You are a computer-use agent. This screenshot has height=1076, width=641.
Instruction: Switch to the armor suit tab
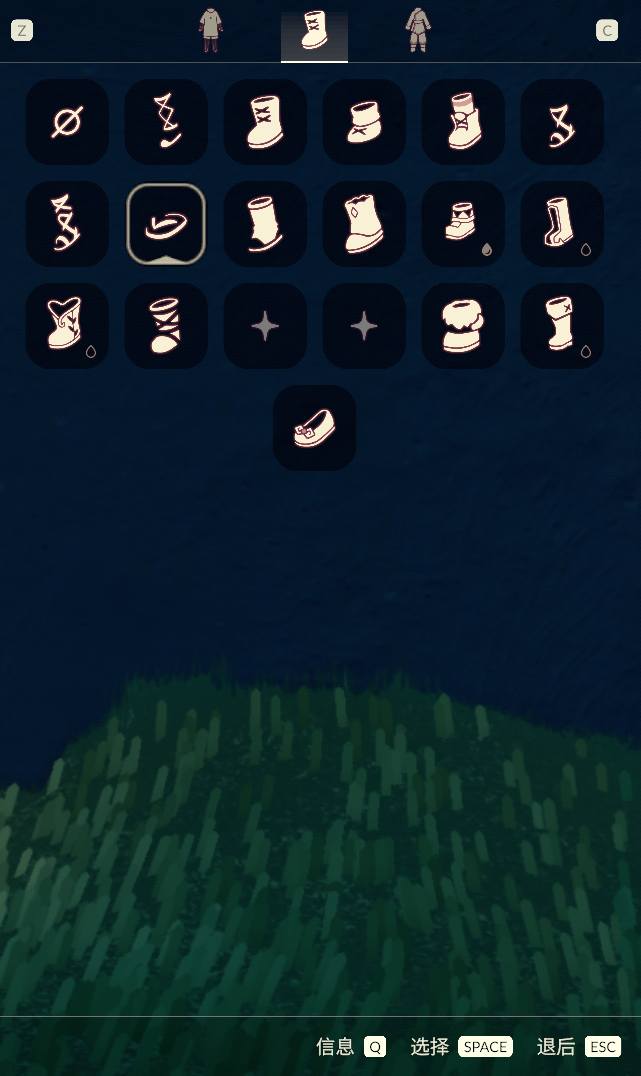418,30
